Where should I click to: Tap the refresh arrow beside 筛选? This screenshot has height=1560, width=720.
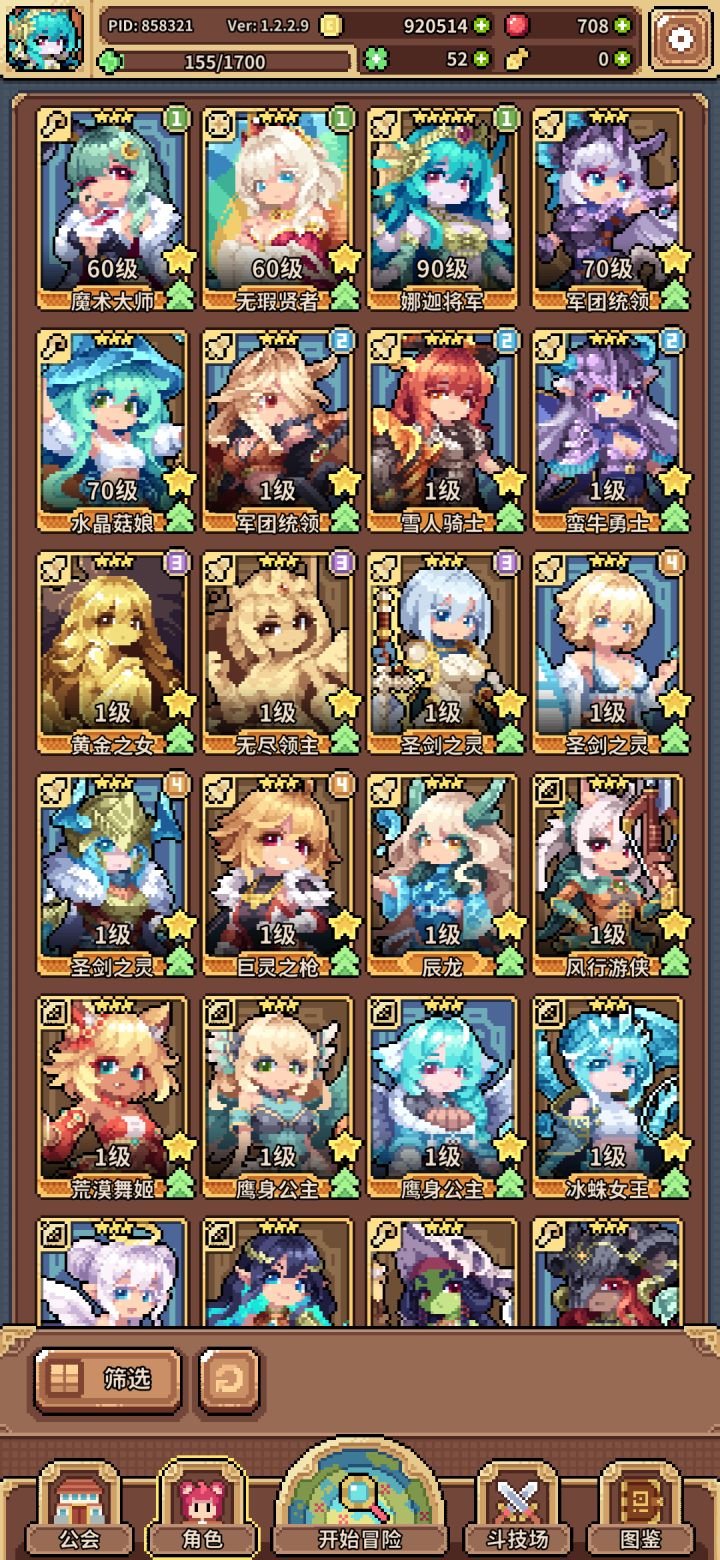click(228, 1381)
